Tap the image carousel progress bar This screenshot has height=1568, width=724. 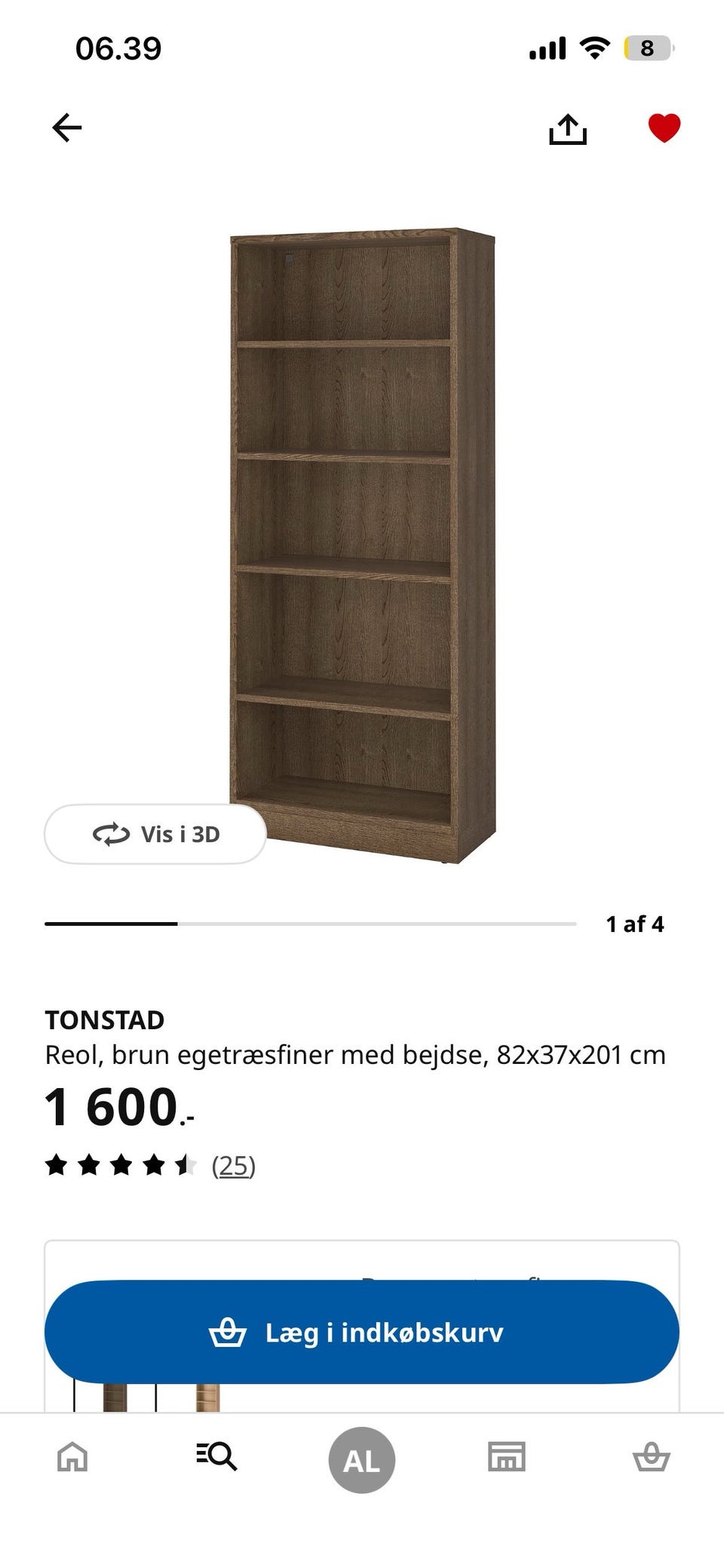(x=309, y=922)
